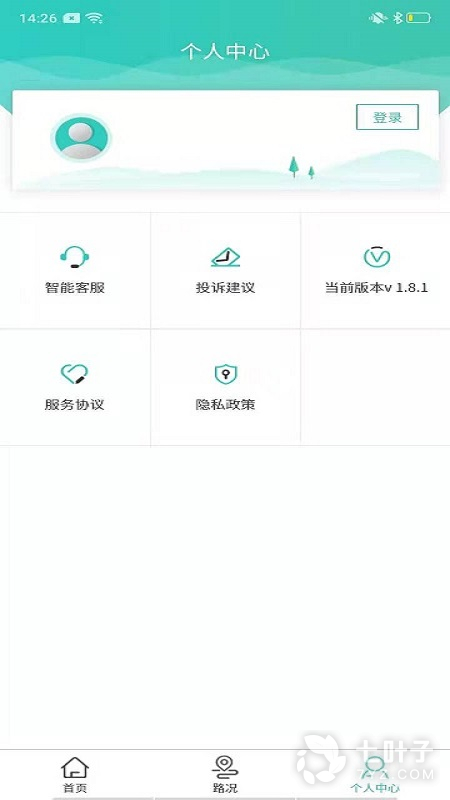Open 投诉建议 complaints and suggestions
The height and width of the screenshot is (800, 450).
coord(226,270)
